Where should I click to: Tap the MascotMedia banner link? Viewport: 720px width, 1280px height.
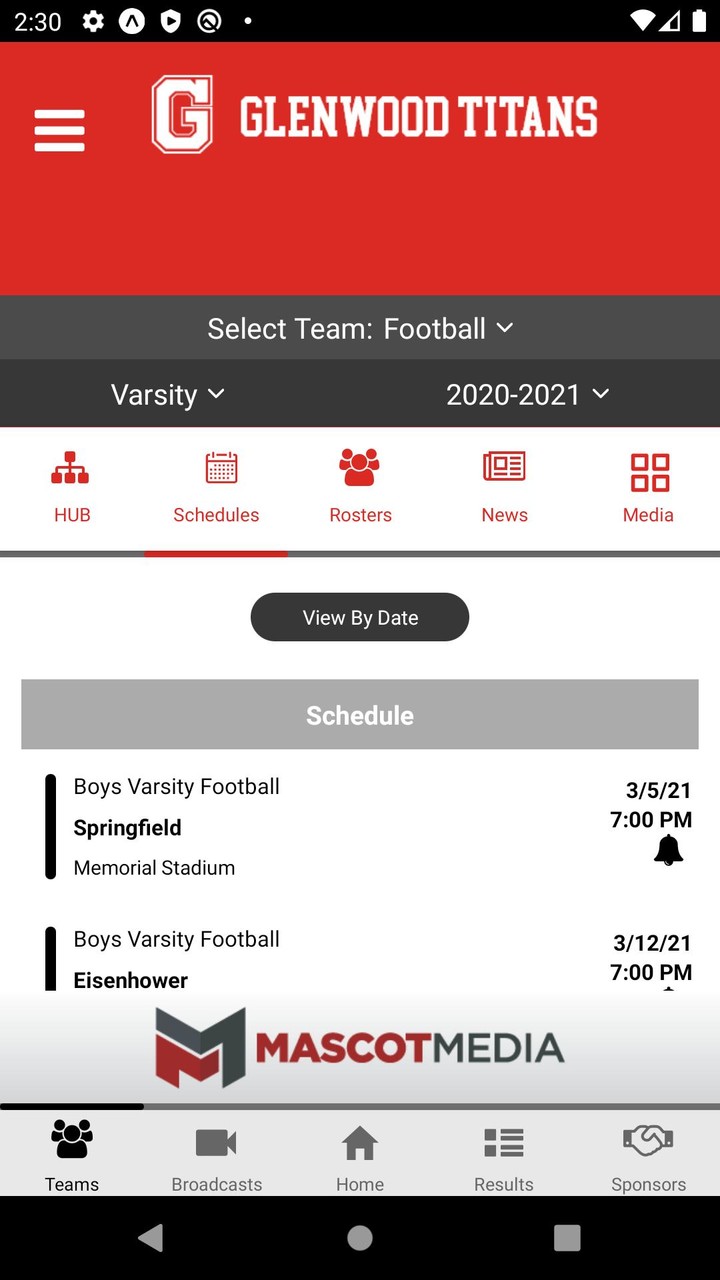[360, 1045]
